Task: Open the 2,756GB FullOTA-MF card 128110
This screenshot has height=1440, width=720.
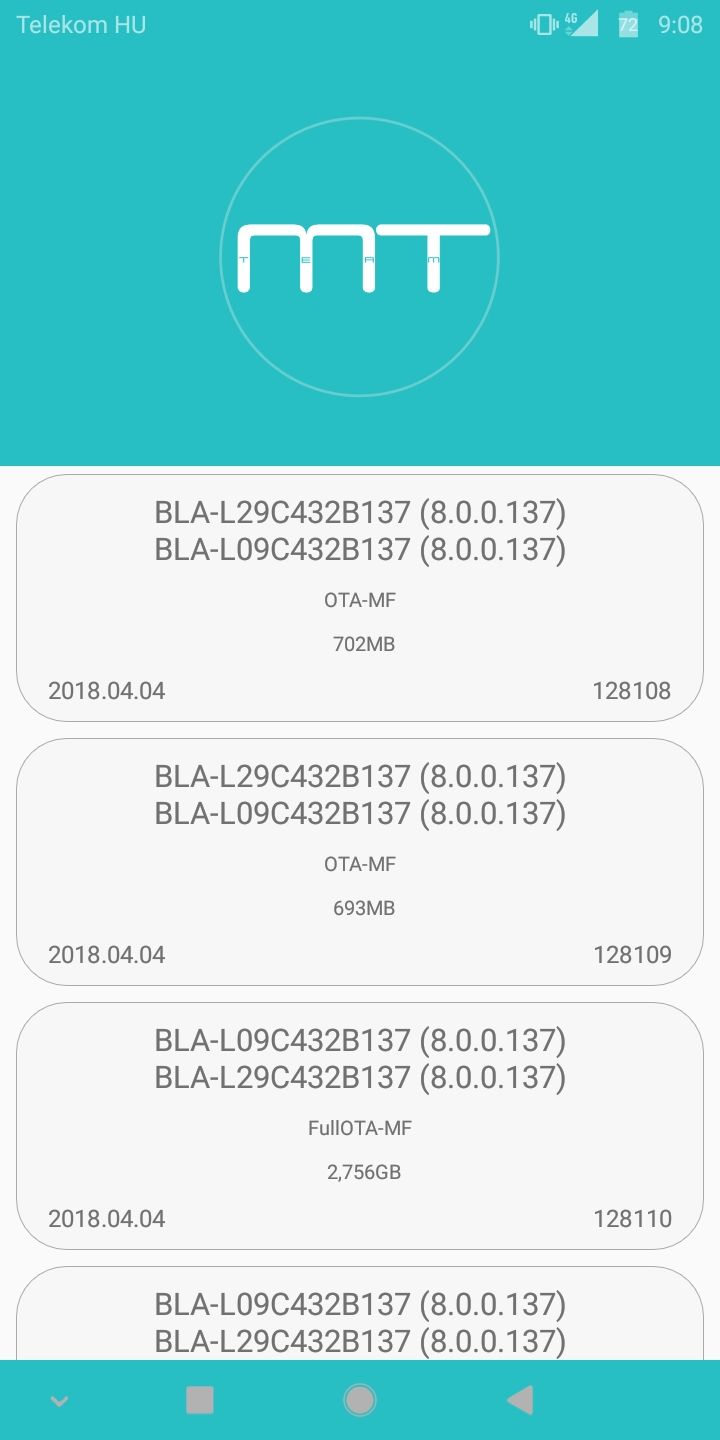Action: point(360,1126)
